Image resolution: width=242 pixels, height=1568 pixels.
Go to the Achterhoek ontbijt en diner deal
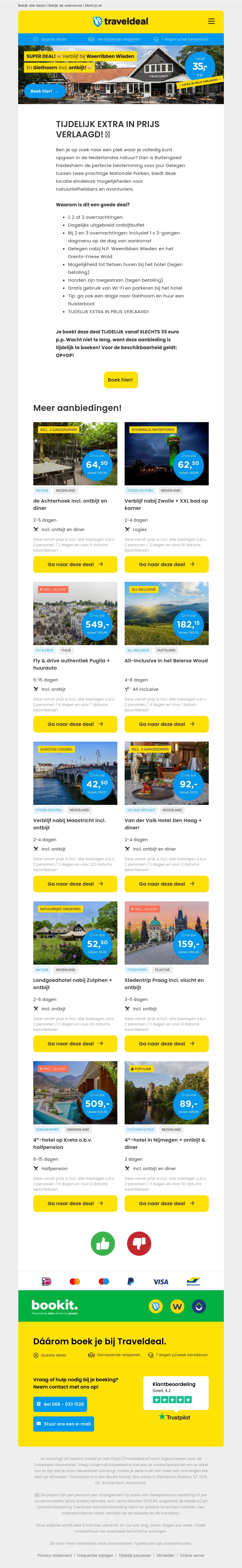click(x=75, y=564)
